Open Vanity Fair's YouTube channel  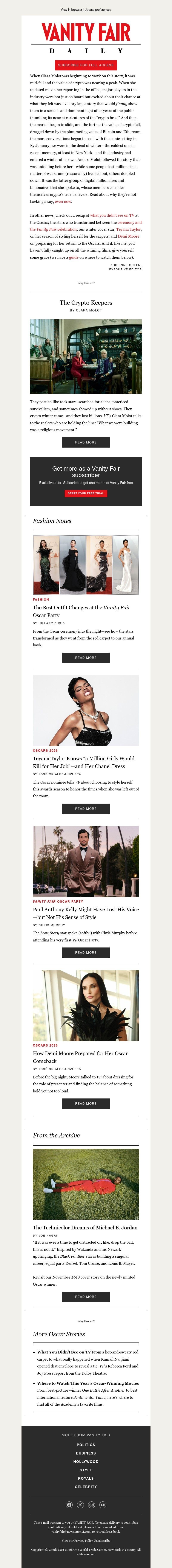(103, 1505)
